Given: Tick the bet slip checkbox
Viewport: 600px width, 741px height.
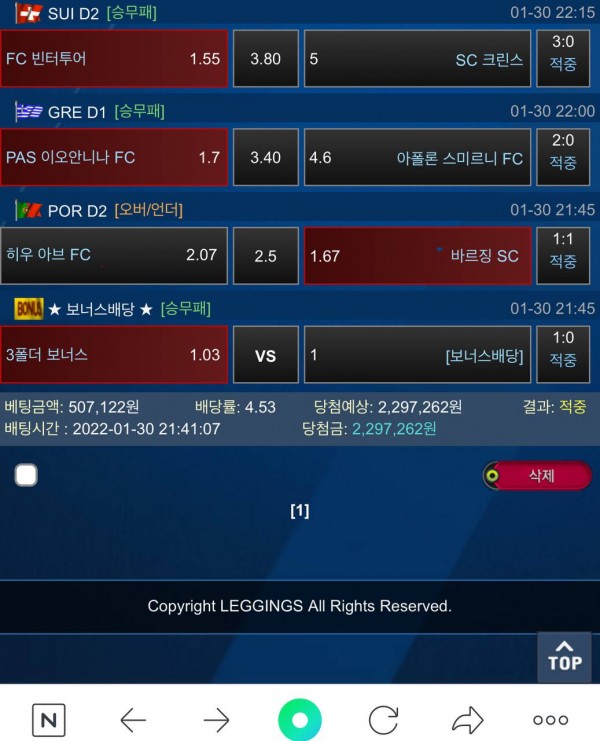Looking at the screenshot, I should [x=26, y=475].
